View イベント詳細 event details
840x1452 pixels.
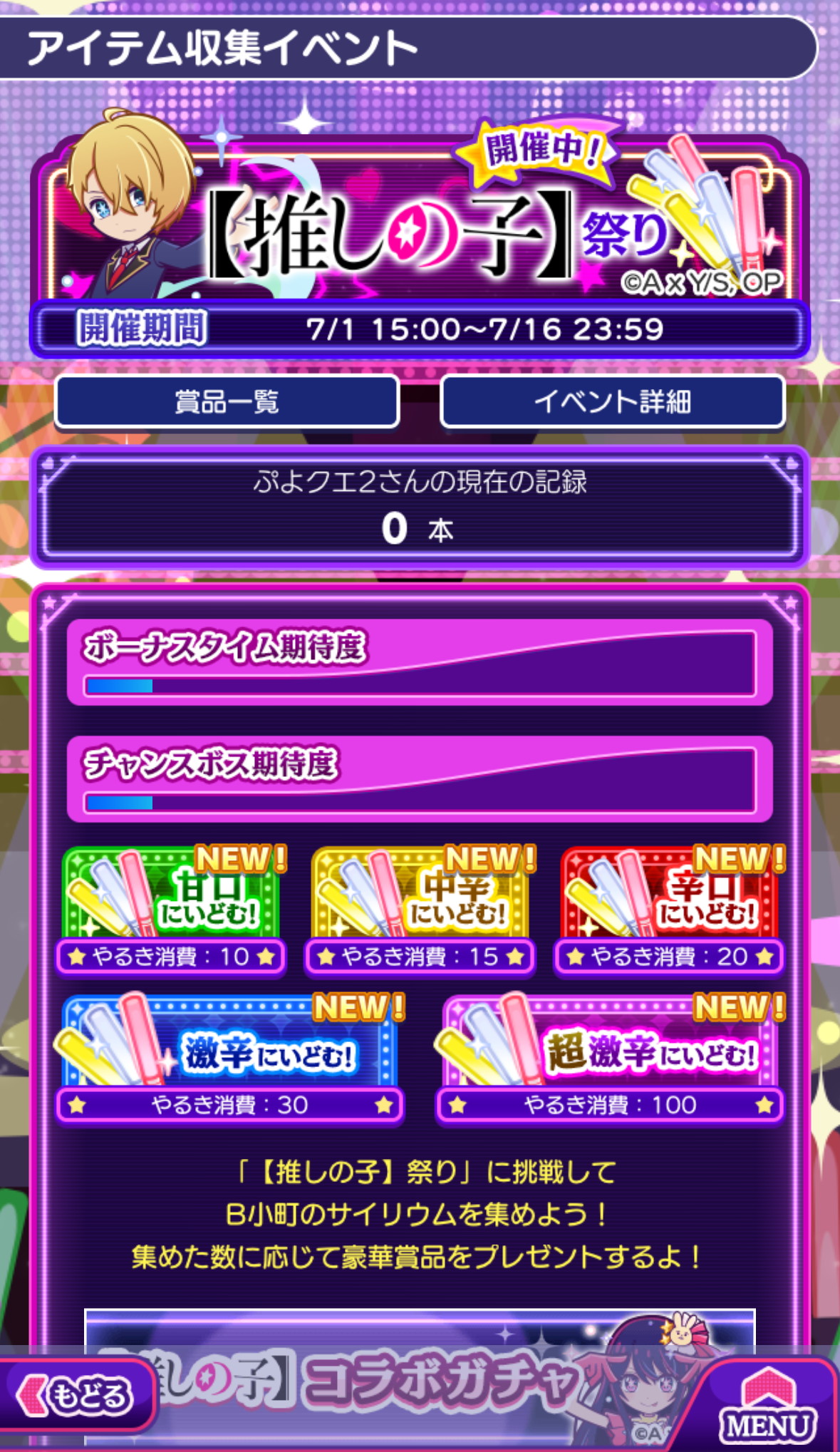613,402
